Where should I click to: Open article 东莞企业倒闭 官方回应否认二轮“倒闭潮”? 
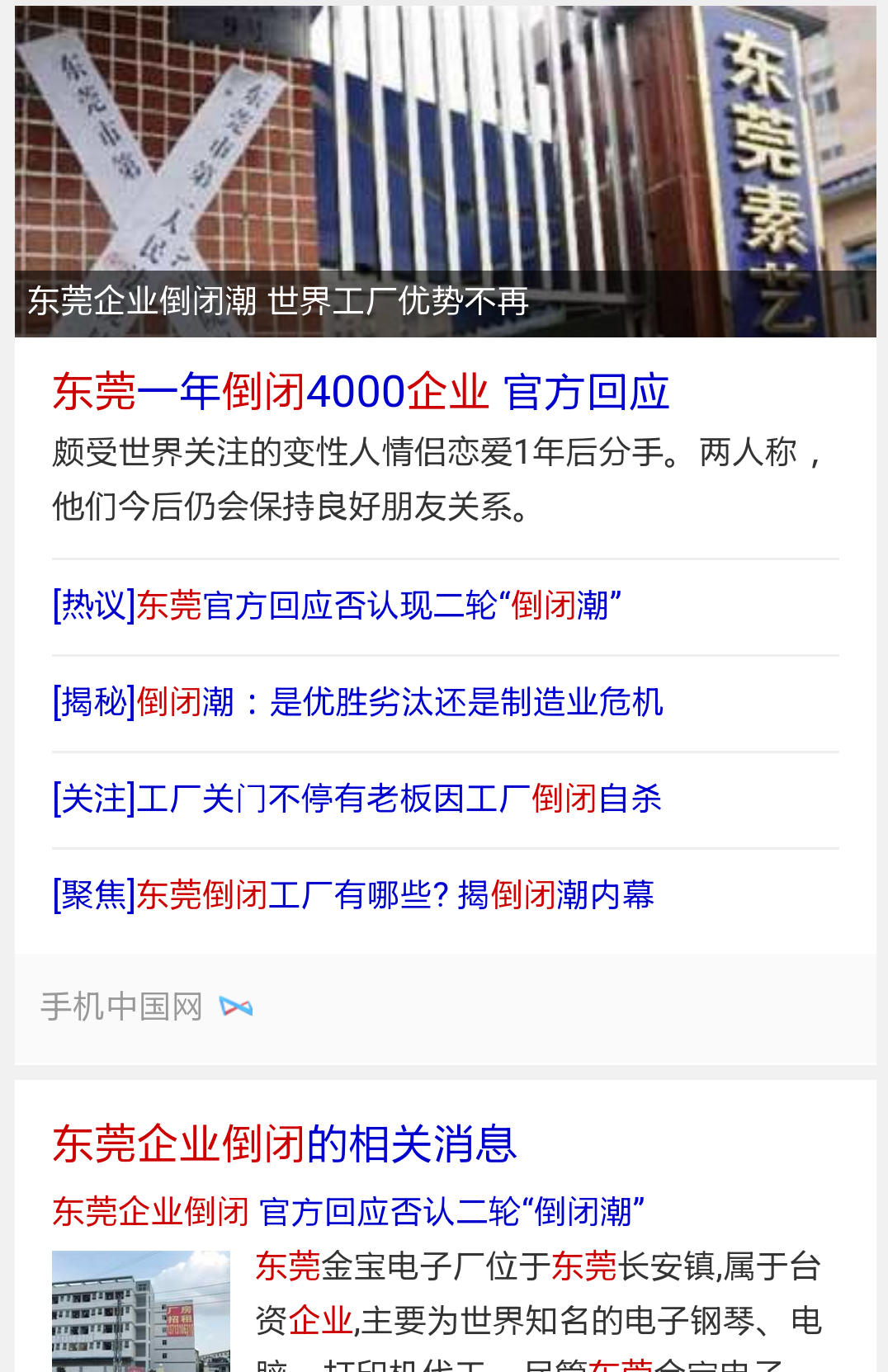[x=348, y=1212]
